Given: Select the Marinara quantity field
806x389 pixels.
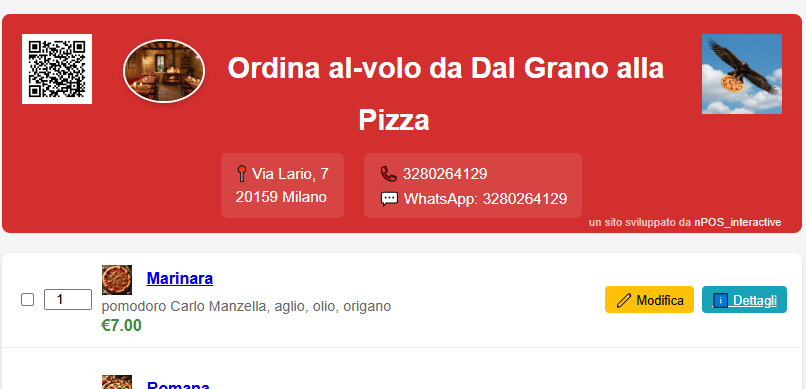Looking at the screenshot, I should coord(68,300).
